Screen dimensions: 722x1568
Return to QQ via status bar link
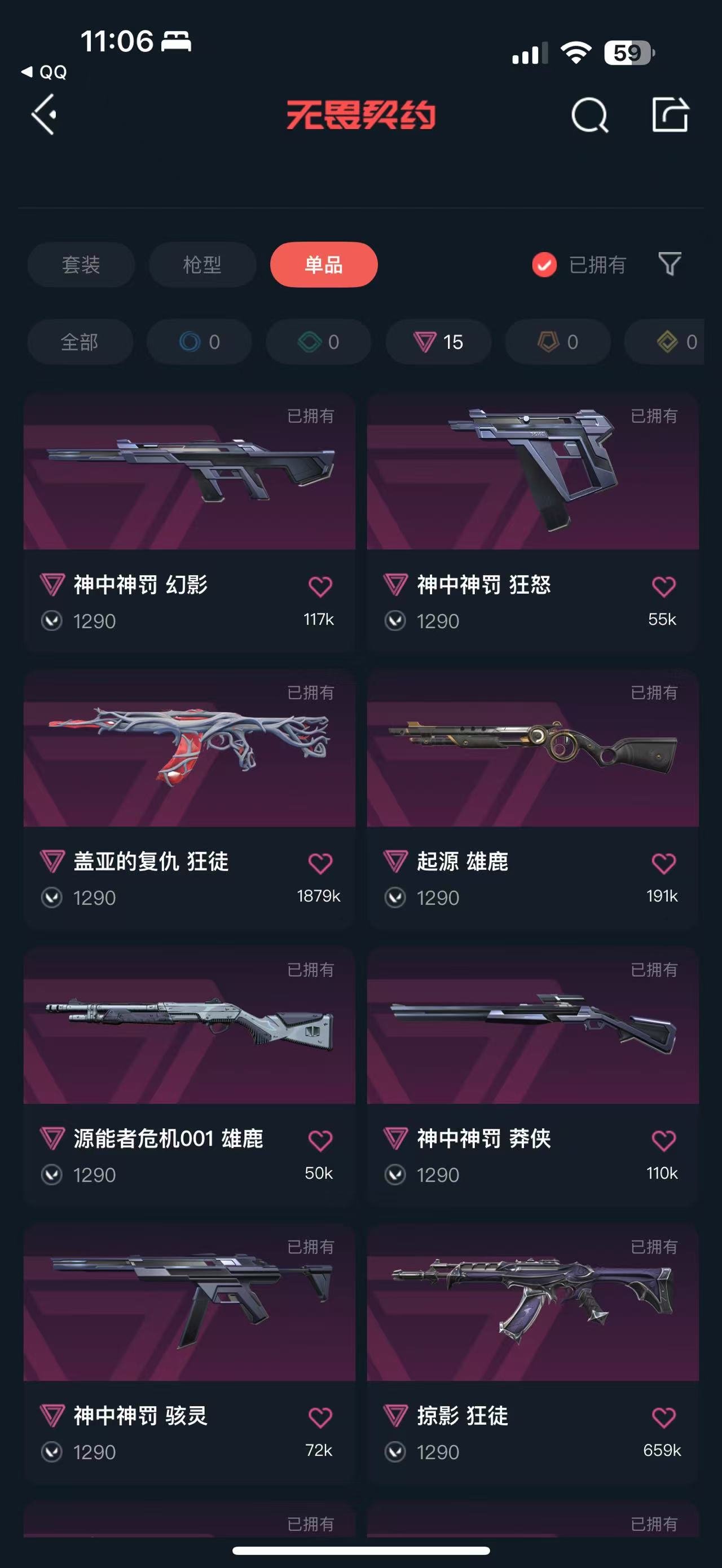point(45,72)
